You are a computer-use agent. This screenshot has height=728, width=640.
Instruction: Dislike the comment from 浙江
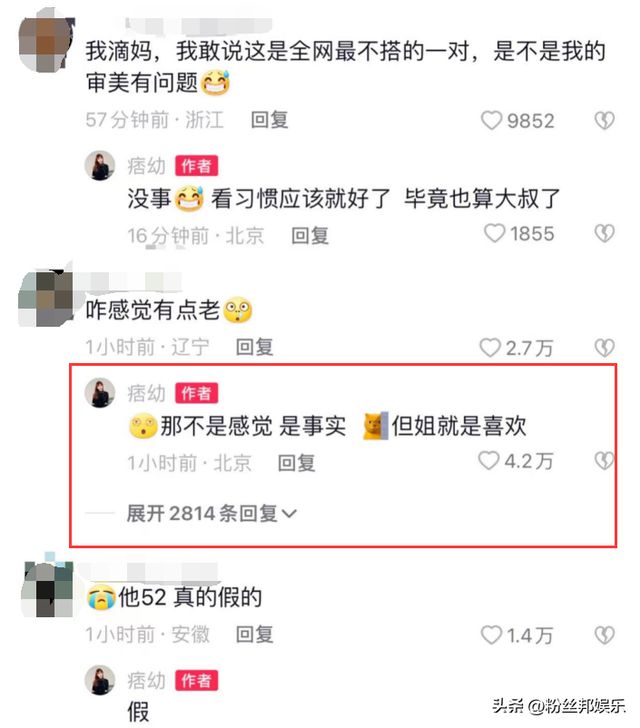pyautogui.click(x=604, y=120)
